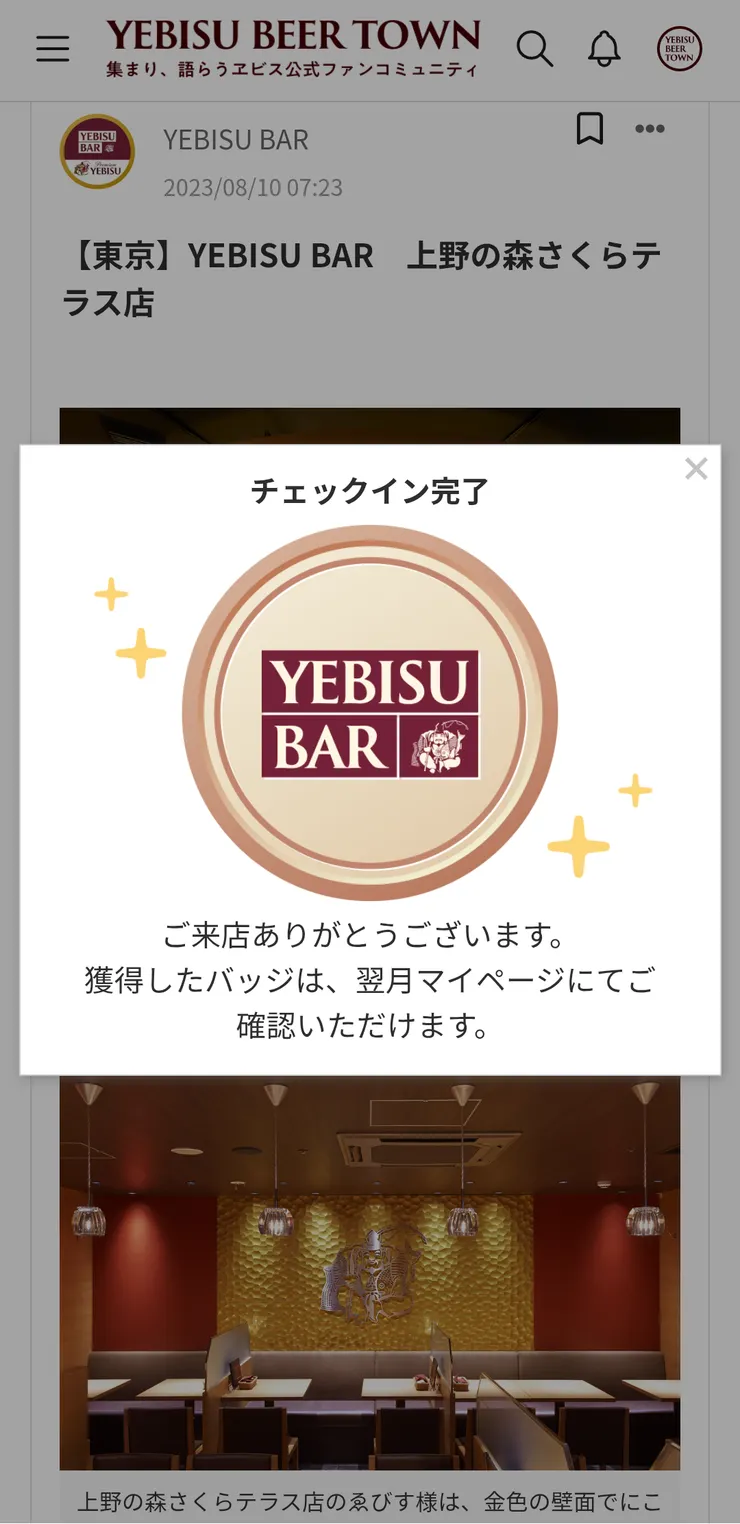
Task: Open the hamburger menu
Action: pyautogui.click(x=53, y=49)
